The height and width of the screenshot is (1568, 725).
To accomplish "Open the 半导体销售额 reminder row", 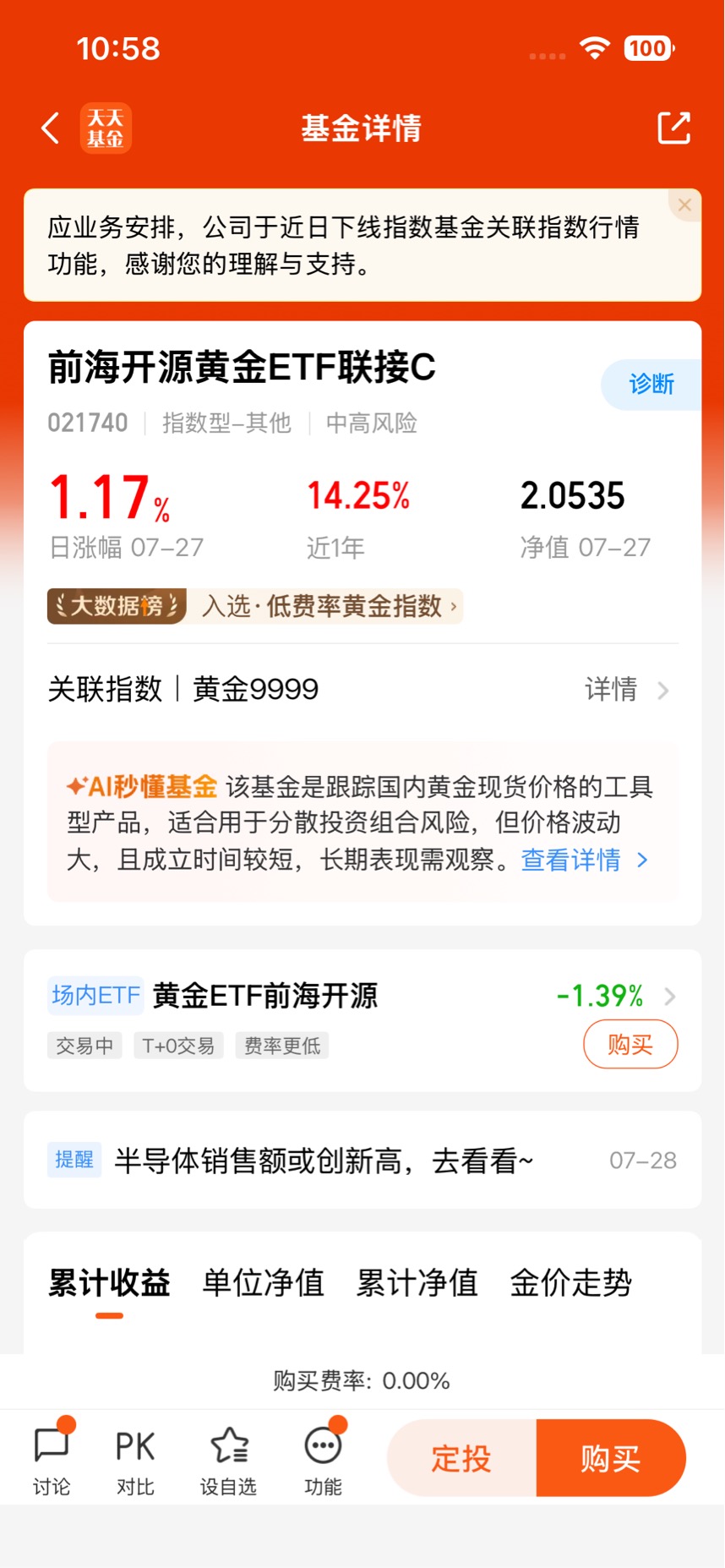I will 362,1160.
